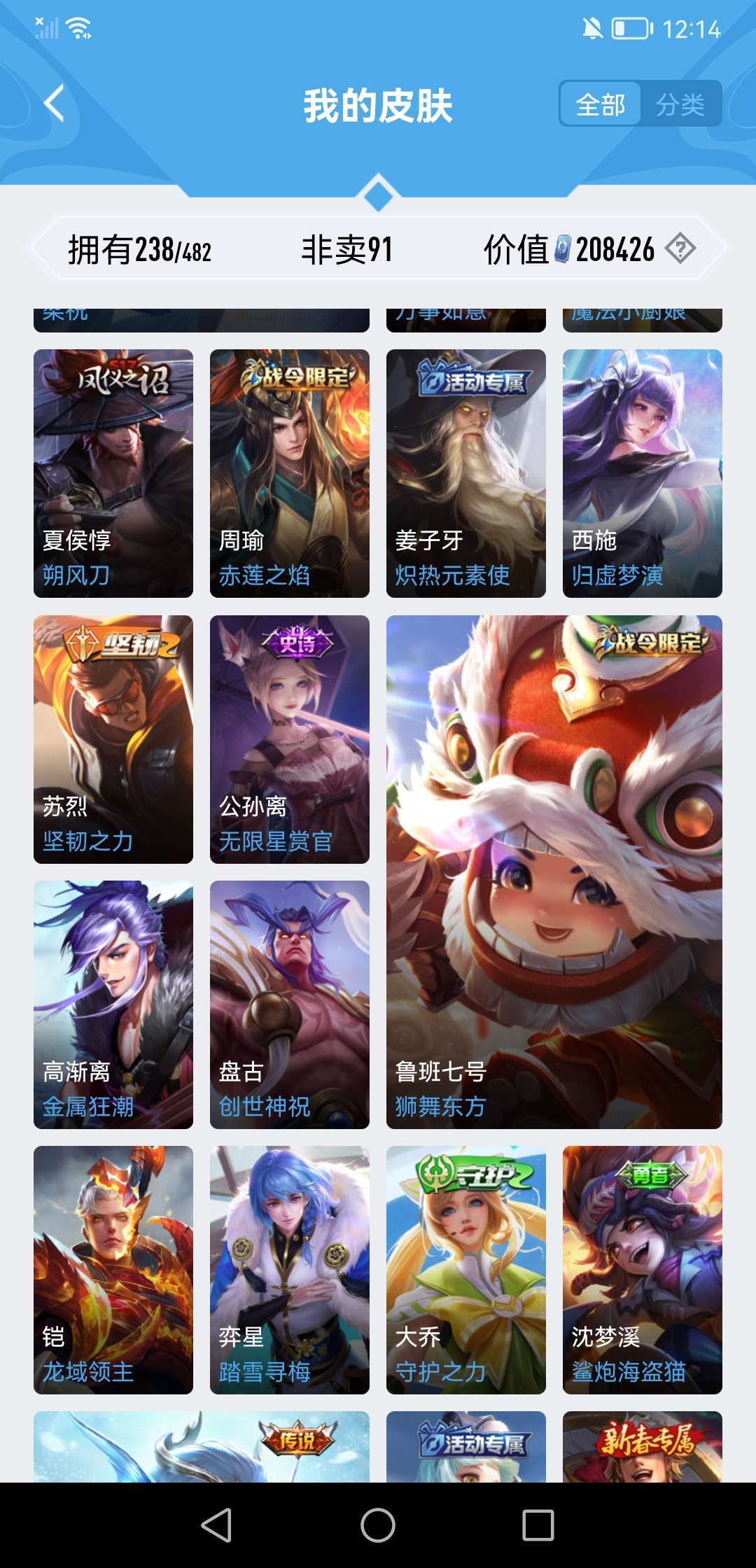View 高渐离 金属狂潮 skin
Image resolution: width=756 pixels, height=1568 pixels.
click(x=113, y=1004)
